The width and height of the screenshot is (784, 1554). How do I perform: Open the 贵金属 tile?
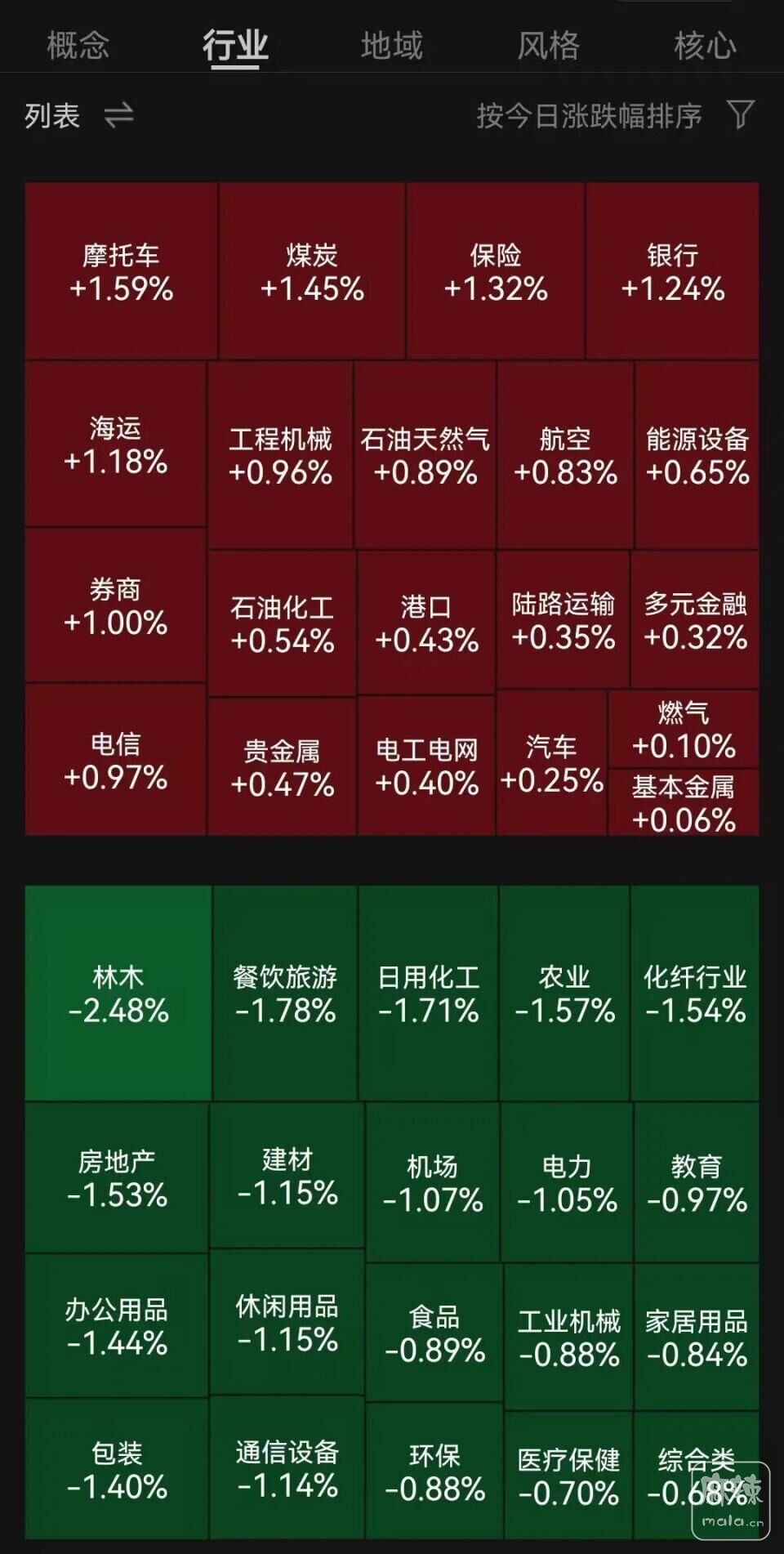click(x=282, y=766)
